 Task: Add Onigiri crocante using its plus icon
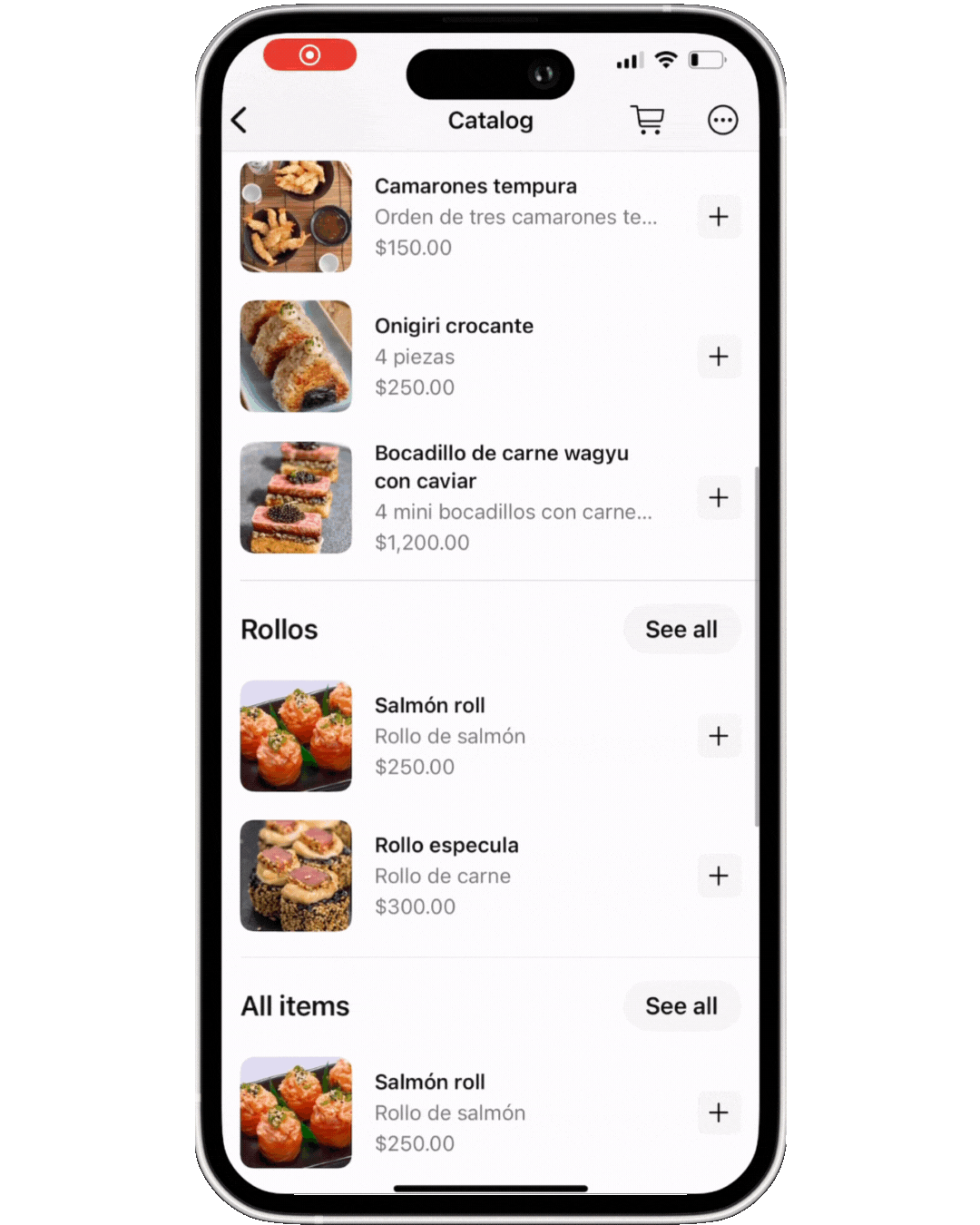pyautogui.click(x=719, y=357)
